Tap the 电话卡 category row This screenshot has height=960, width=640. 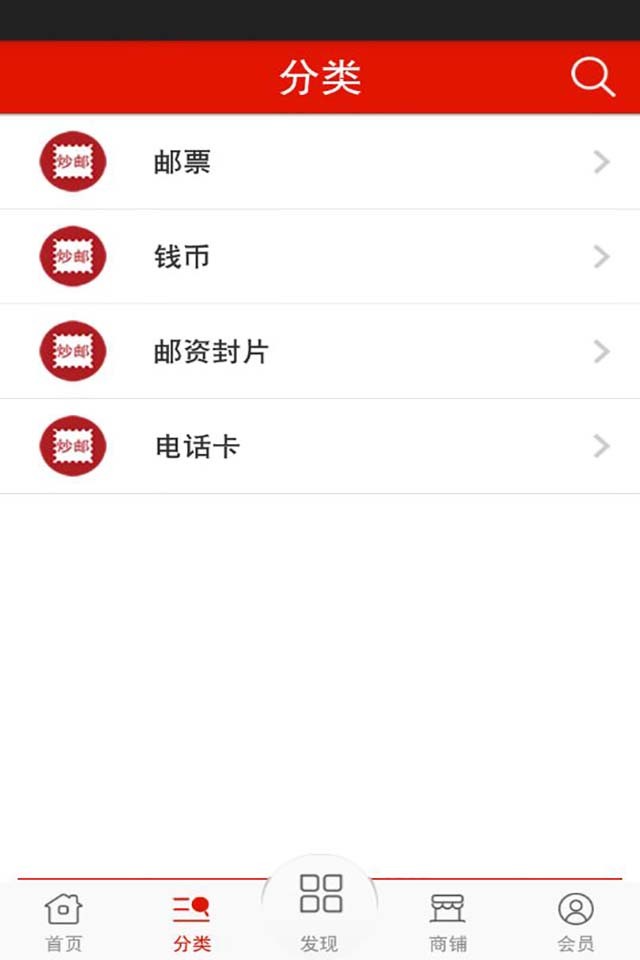point(320,446)
